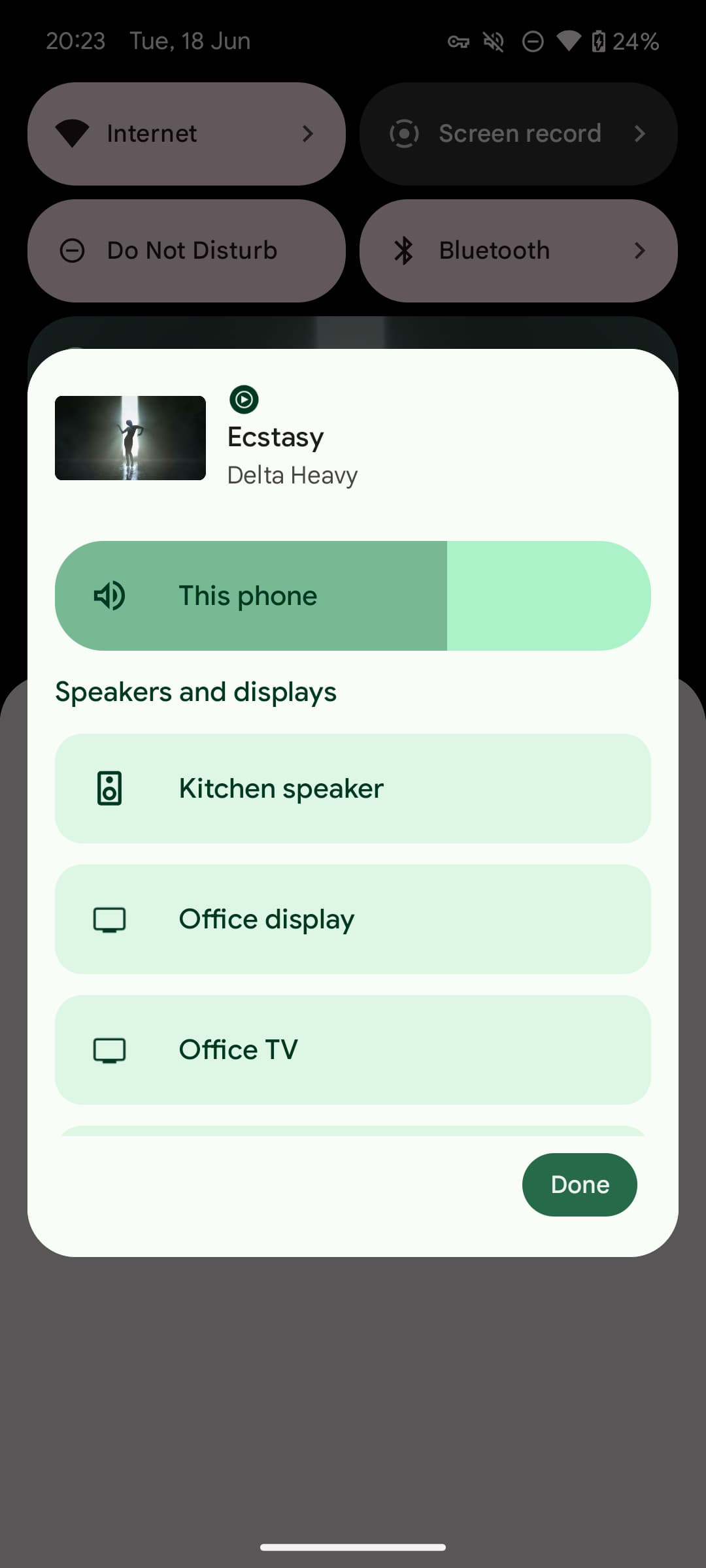Viewport: 706px width, 1568px height.
Task: Open Internet quick settings tile
Action: click(186, 134)
